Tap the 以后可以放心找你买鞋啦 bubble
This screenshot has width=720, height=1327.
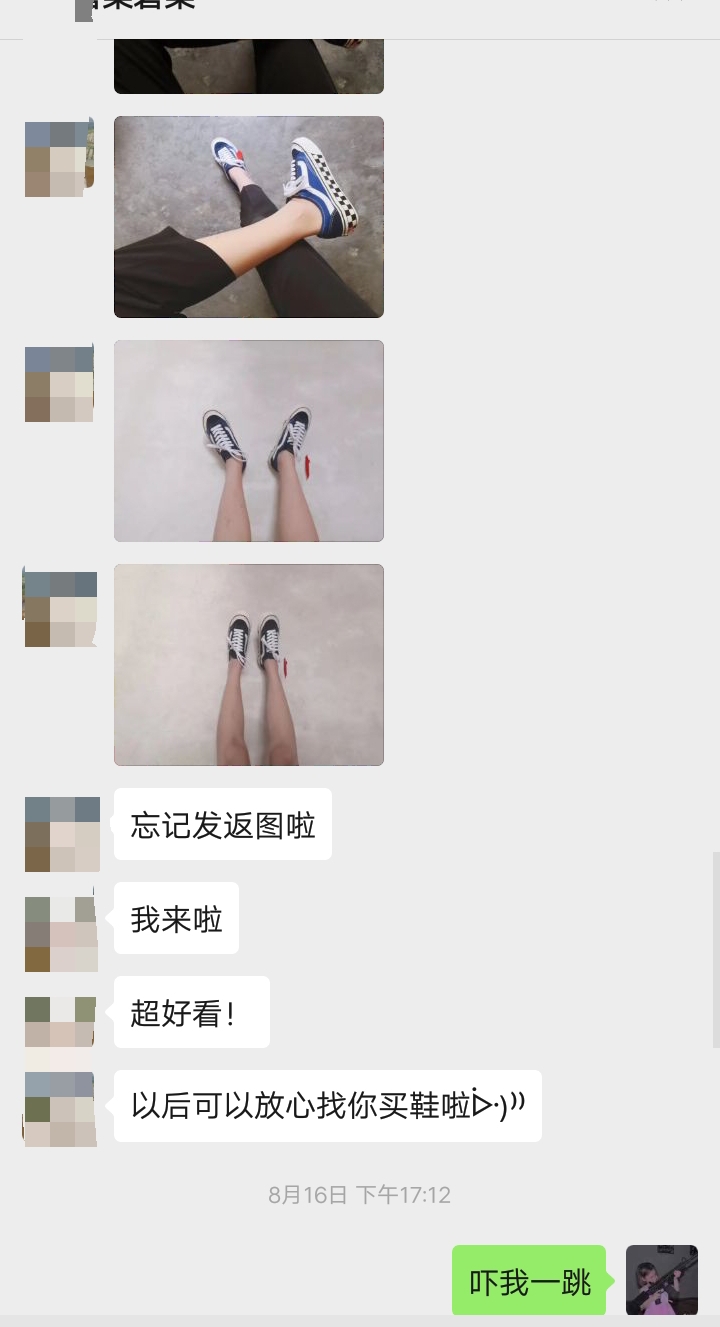pos(327,1105)
